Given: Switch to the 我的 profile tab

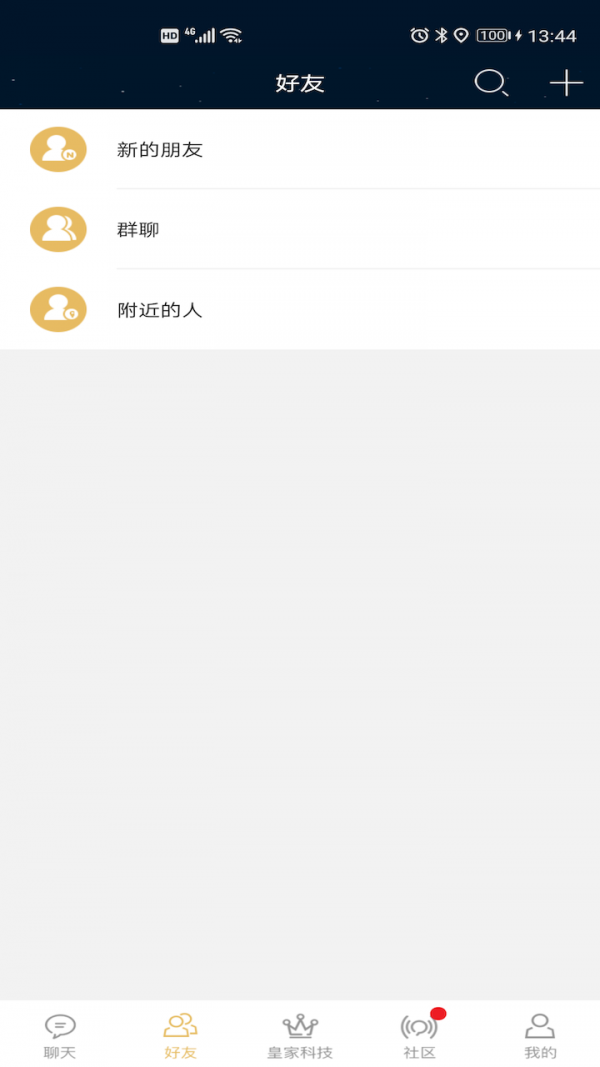Looking at the screenshot, I should (540, 1036).
